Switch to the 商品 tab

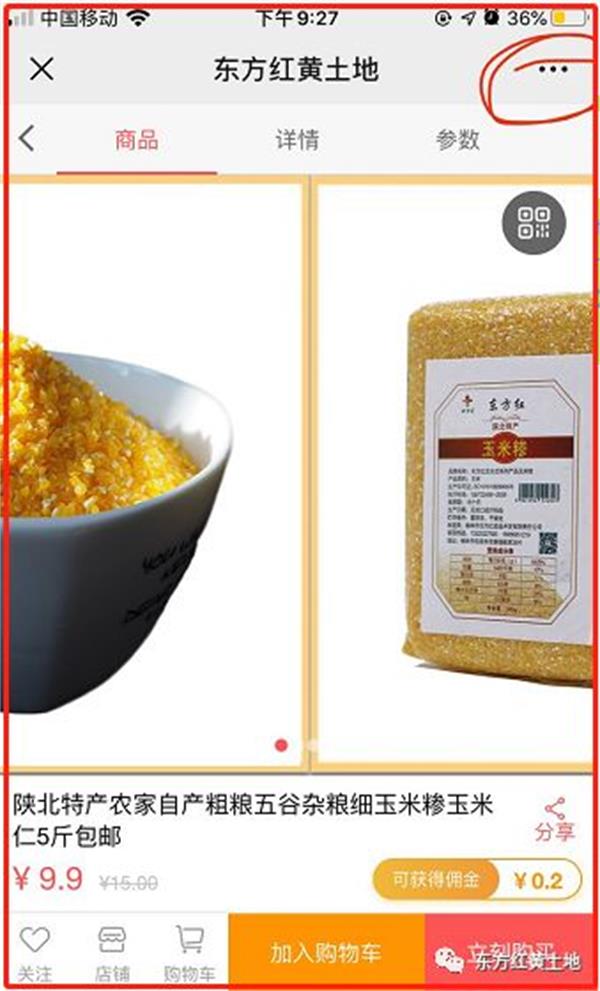click(x=136, y=139)
